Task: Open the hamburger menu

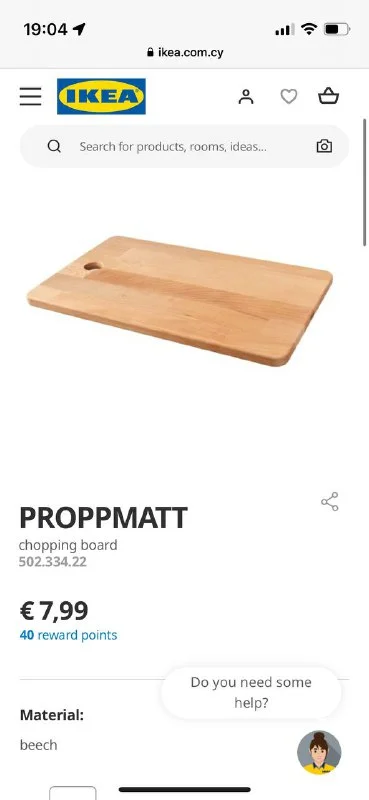Action: click(31, 96)
